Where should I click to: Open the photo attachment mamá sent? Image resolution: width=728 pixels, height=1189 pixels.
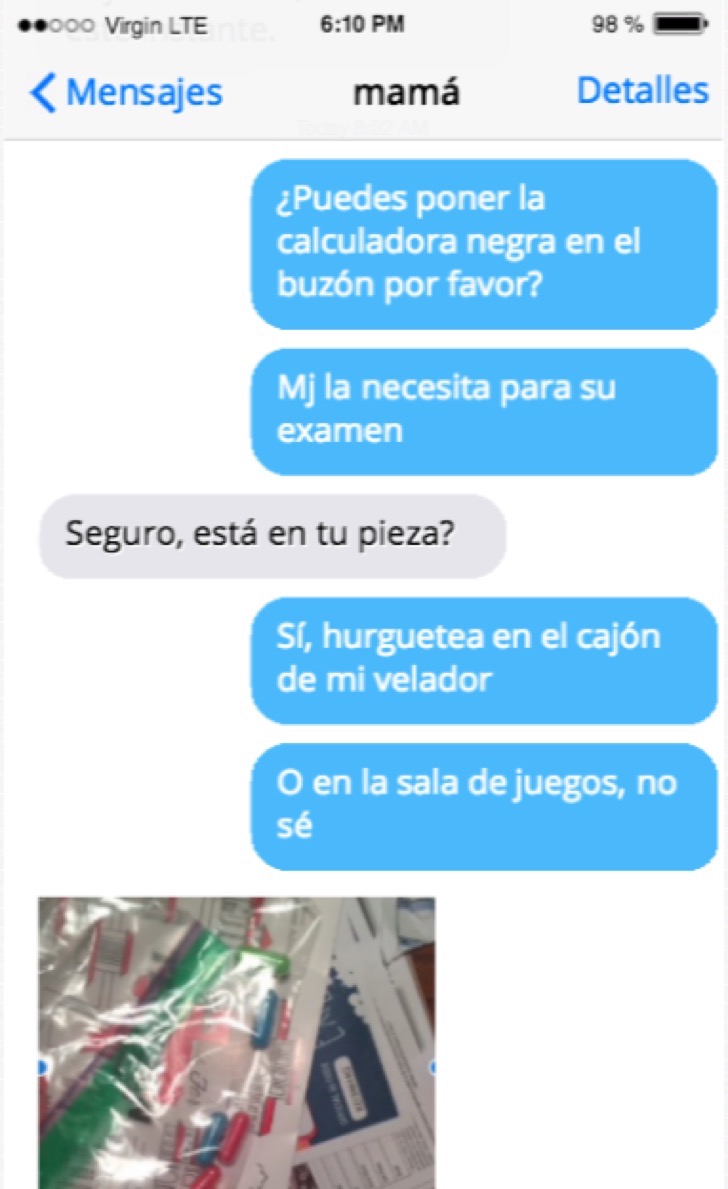[x=237, y=1042]
